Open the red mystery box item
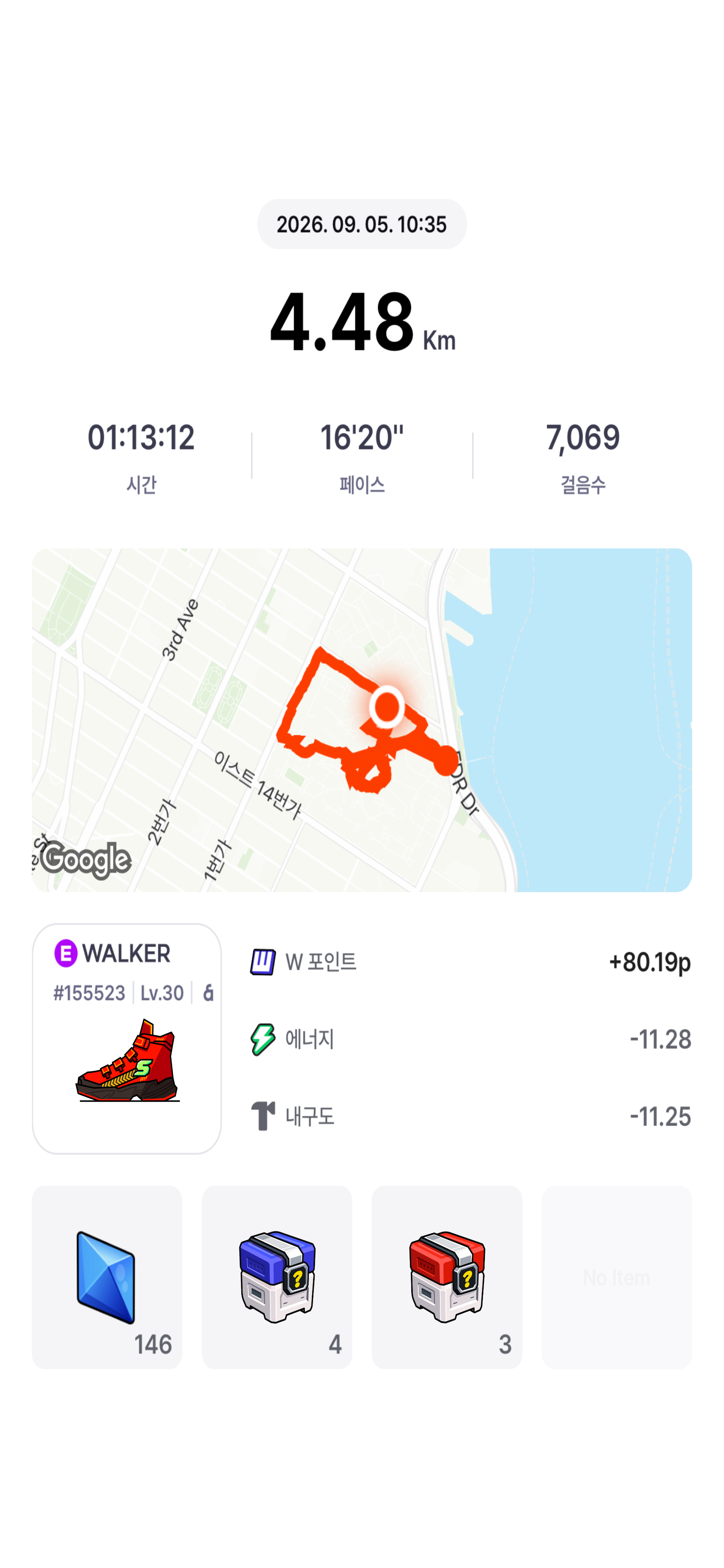This screenshot has height=1568, width=724. tap(447, 1277)
